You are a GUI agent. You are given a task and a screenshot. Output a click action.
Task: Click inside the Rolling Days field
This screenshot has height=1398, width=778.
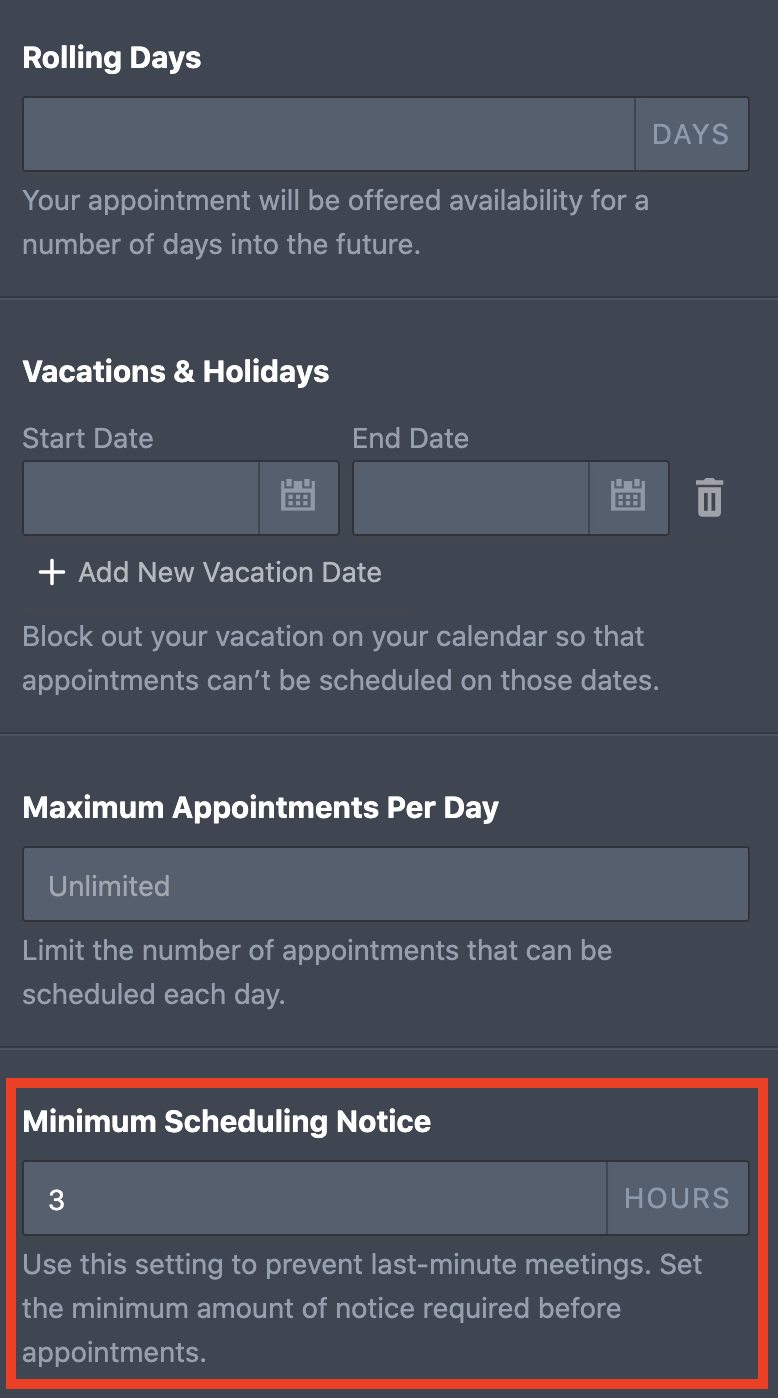click(x=328, y=133)
